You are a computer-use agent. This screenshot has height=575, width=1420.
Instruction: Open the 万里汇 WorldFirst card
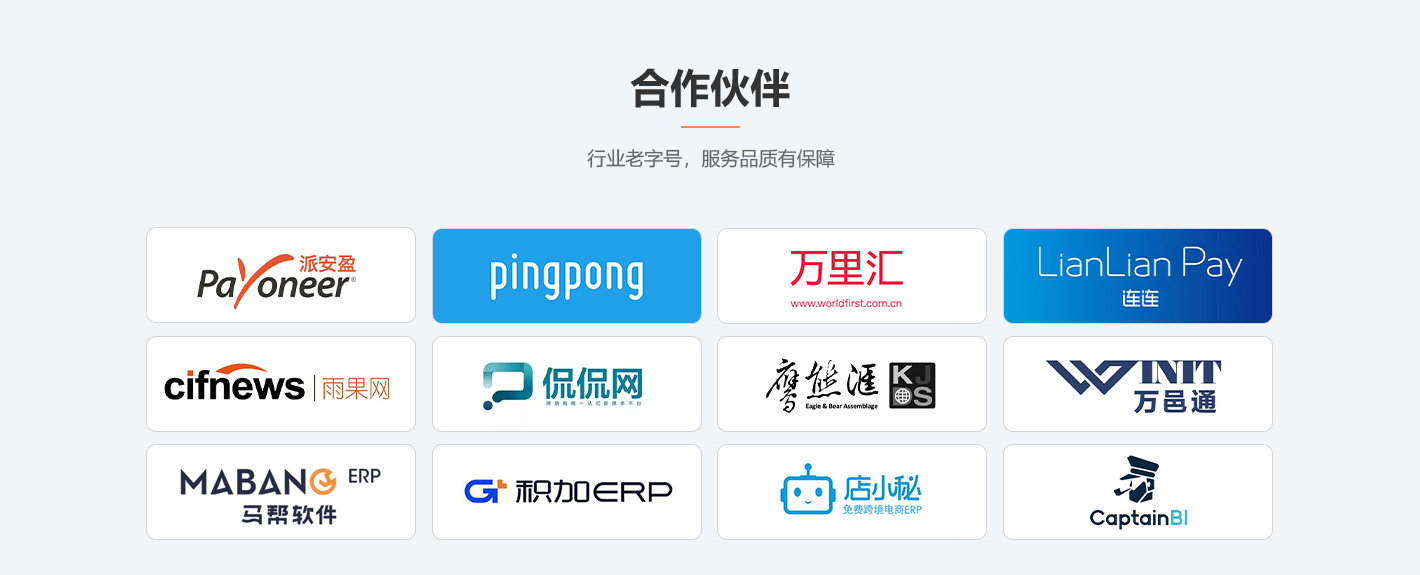[x=852, y=276]
